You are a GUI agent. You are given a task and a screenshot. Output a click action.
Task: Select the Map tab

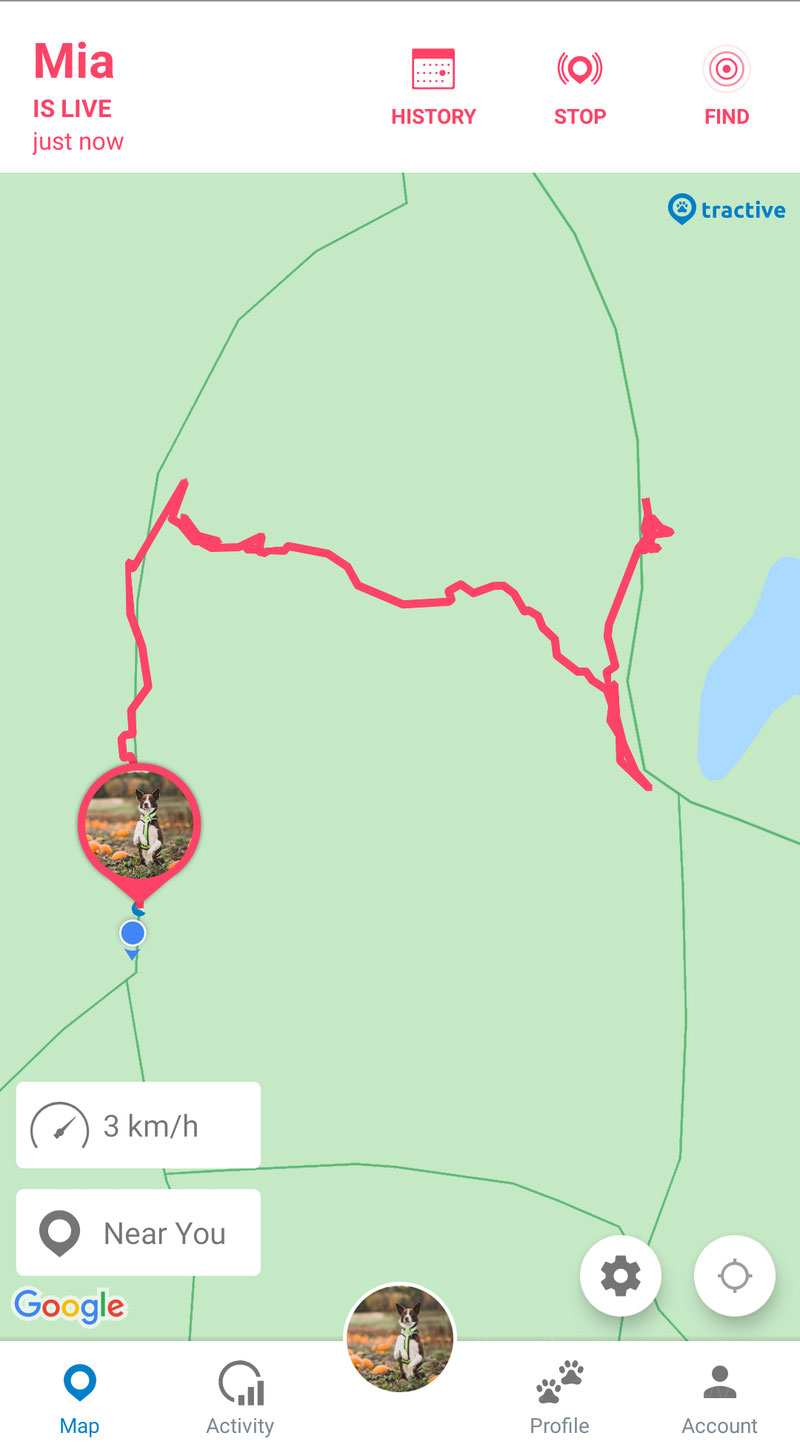coord(79,1397)
